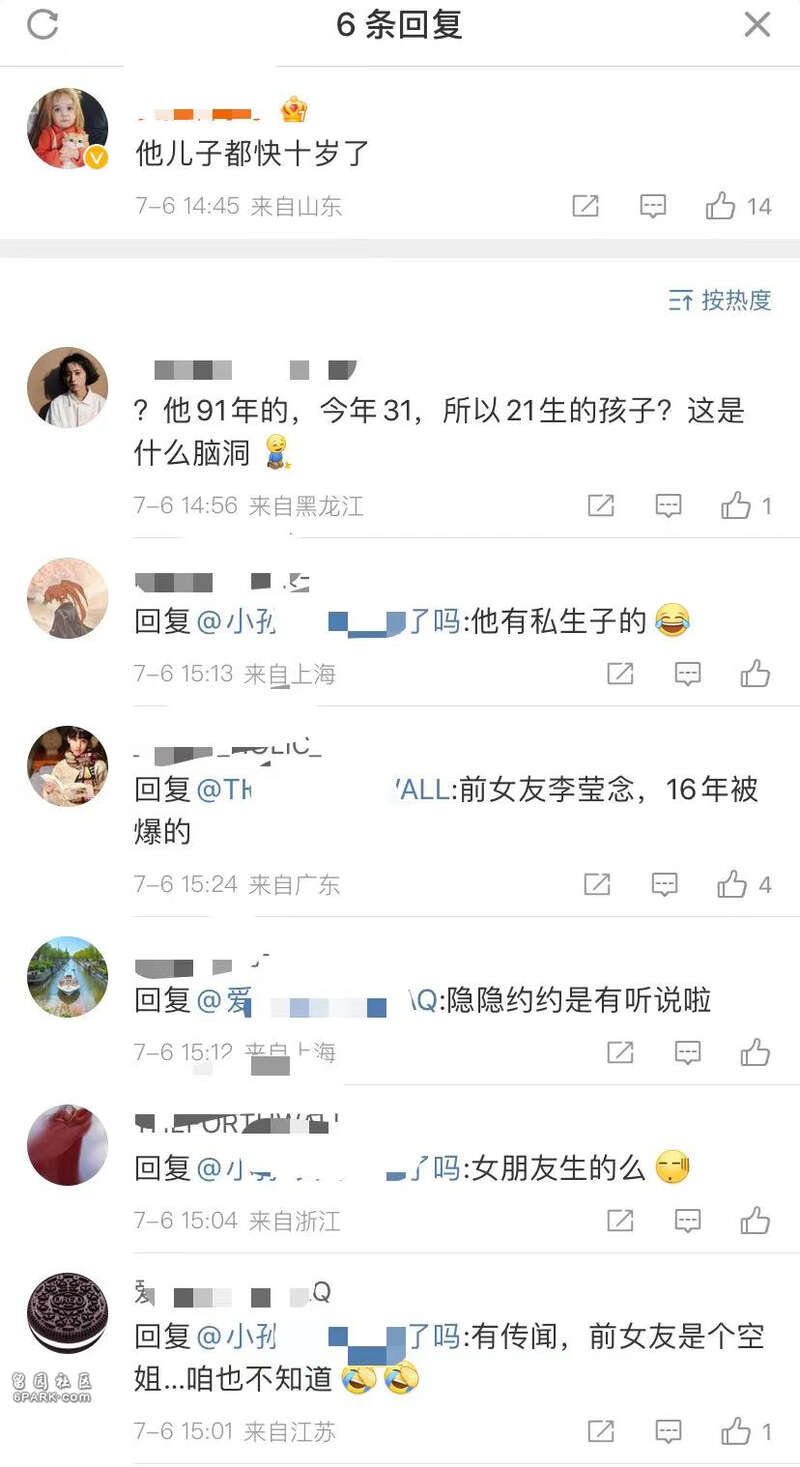Viewport: 800px width, 1467px height.
Task: Share the reply about 前女友是个空姐
Action: pyautogui.click(x=601, y=1431)
